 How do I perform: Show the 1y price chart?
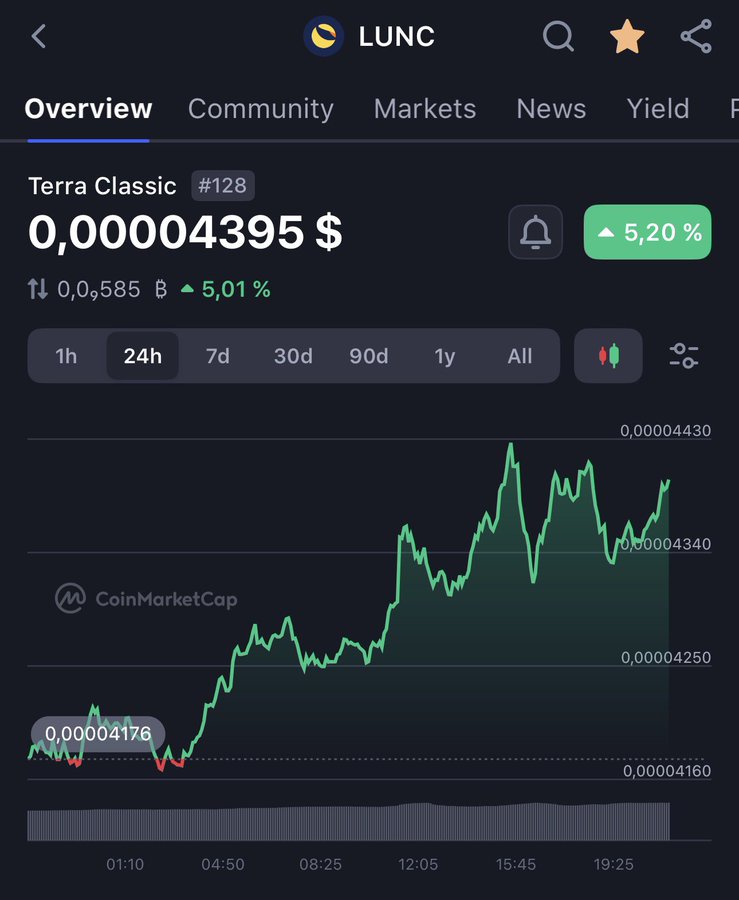(445, 356)
